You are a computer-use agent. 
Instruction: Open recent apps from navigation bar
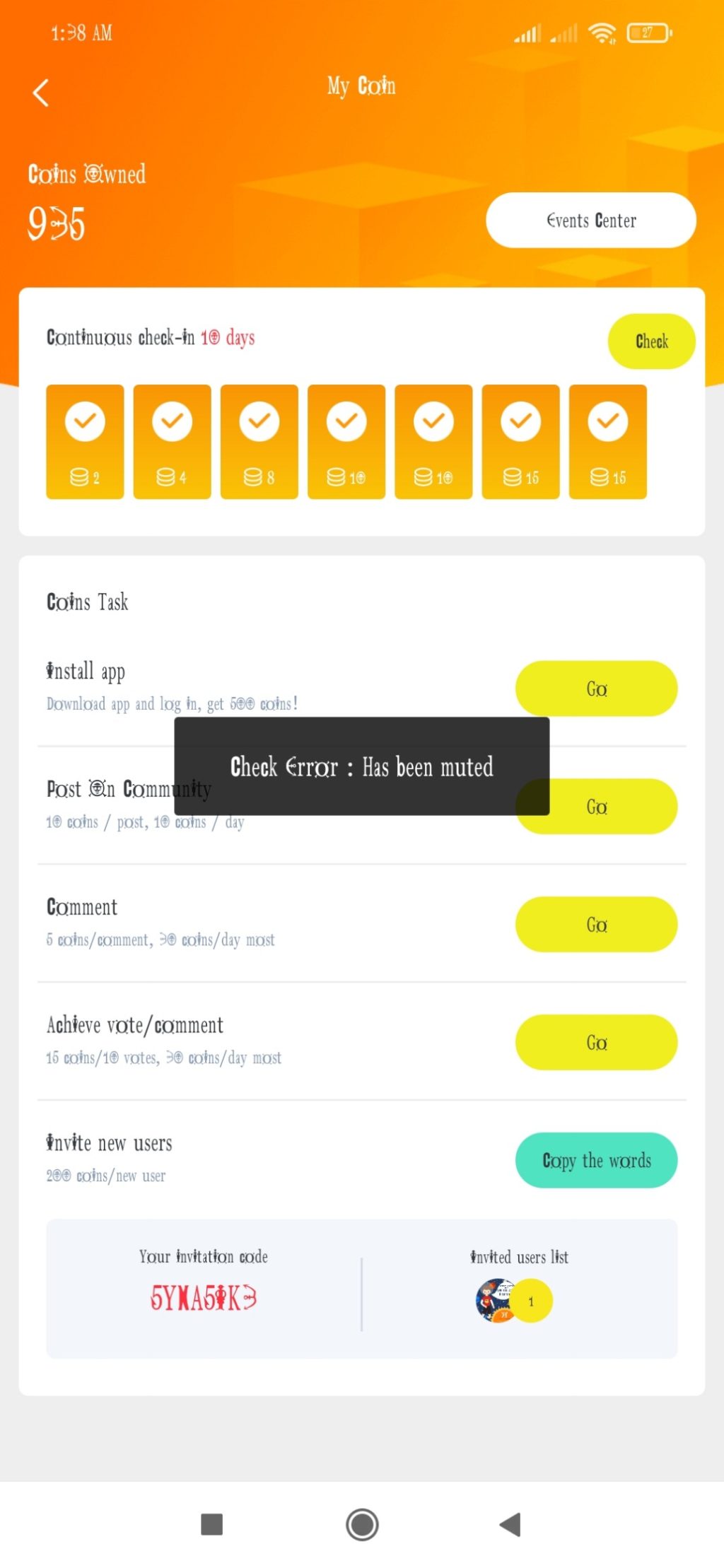click(x=212, y=1524)
